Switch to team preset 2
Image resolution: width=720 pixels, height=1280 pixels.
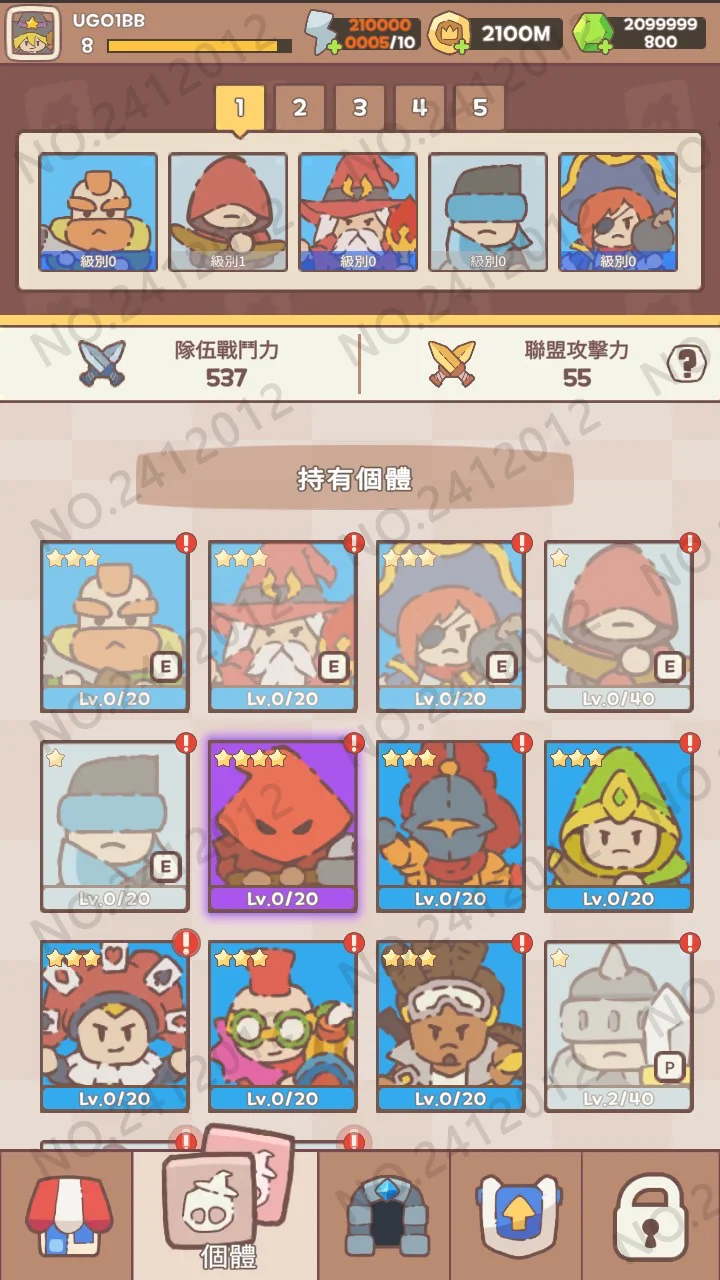point(300,108)
